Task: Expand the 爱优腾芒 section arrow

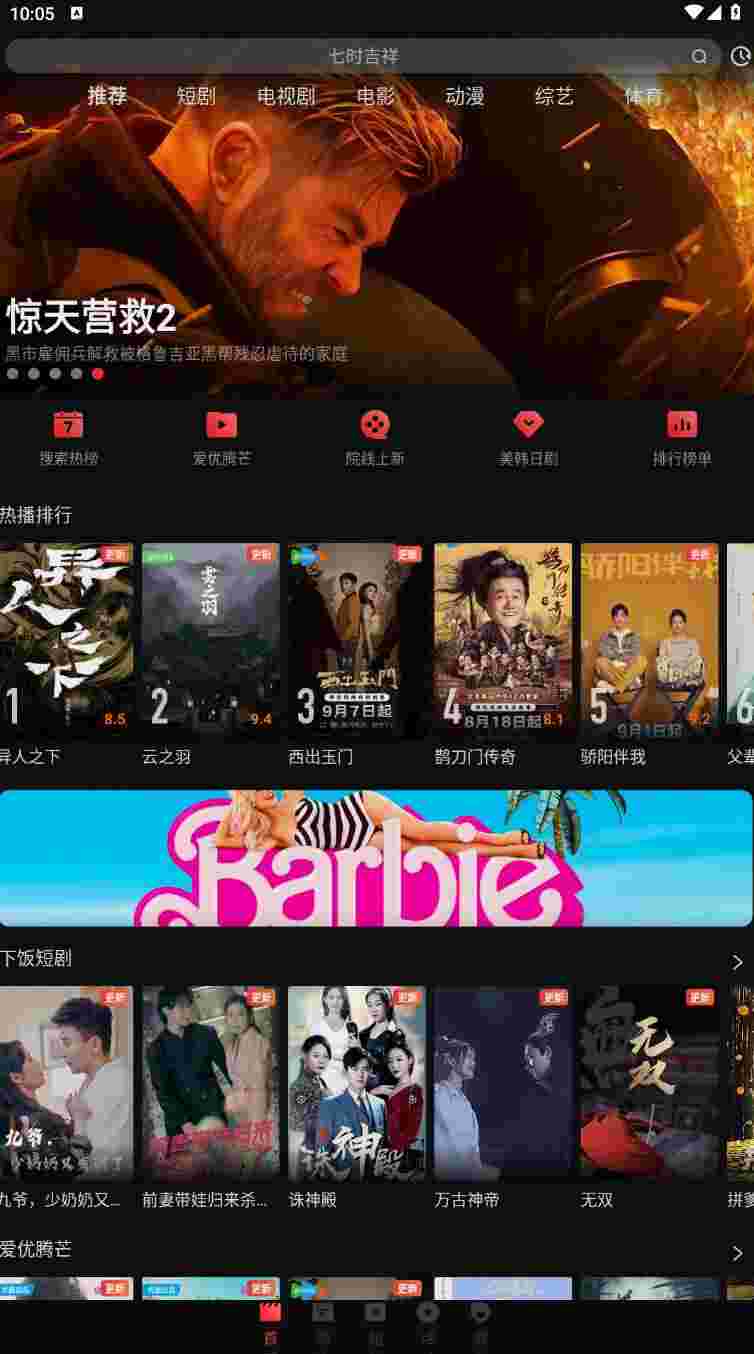Action: tap(738, 1253)
